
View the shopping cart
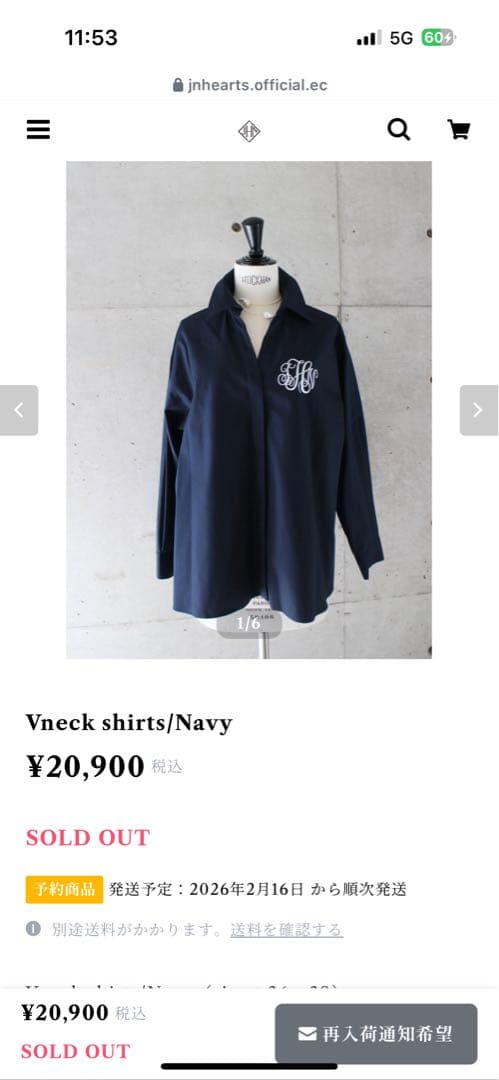coord(458,129)
